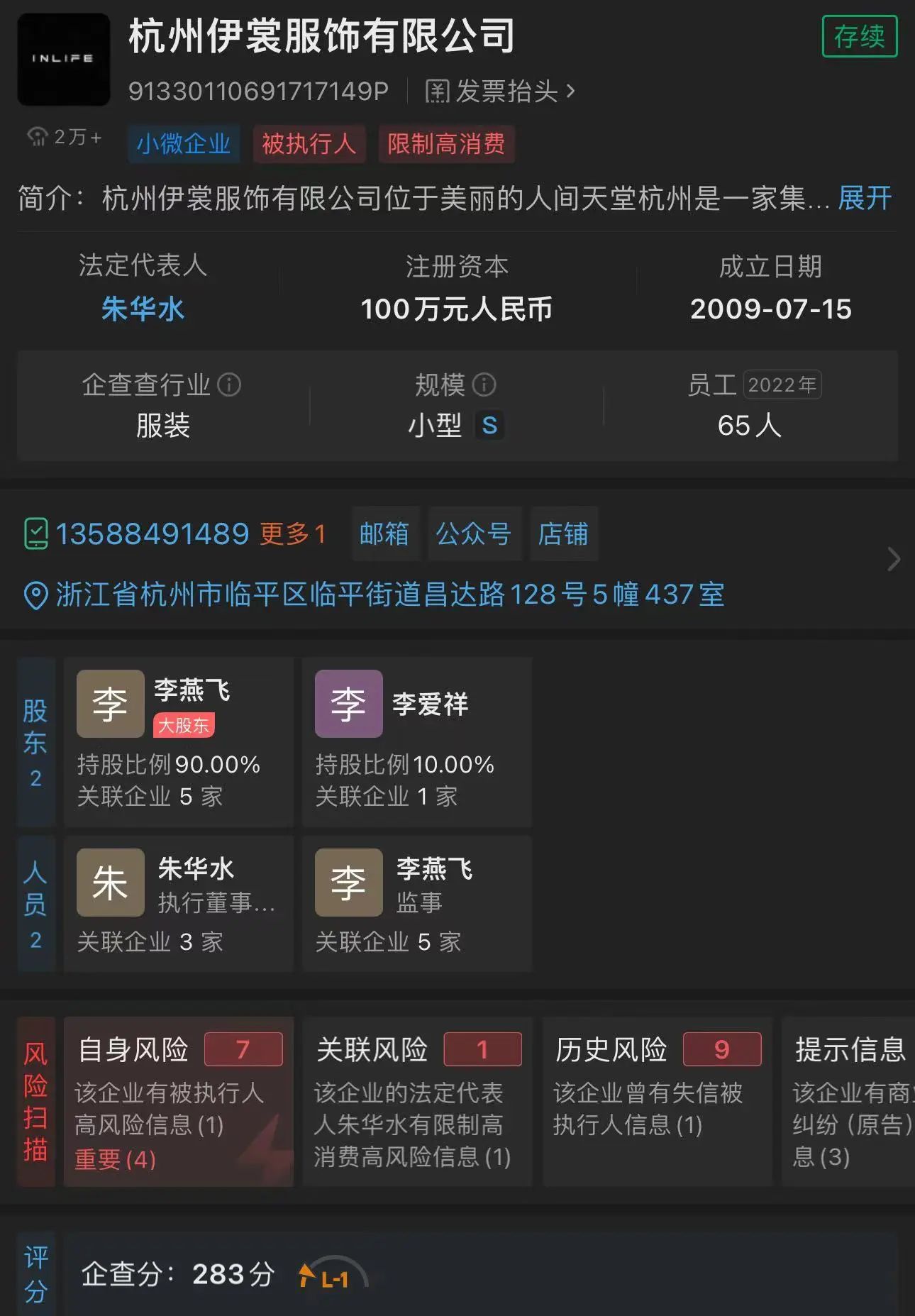The width and height of the screenshot is (915, 1316).
Task: Open shareholder card for 李爱祥
Action: (416, 741)
